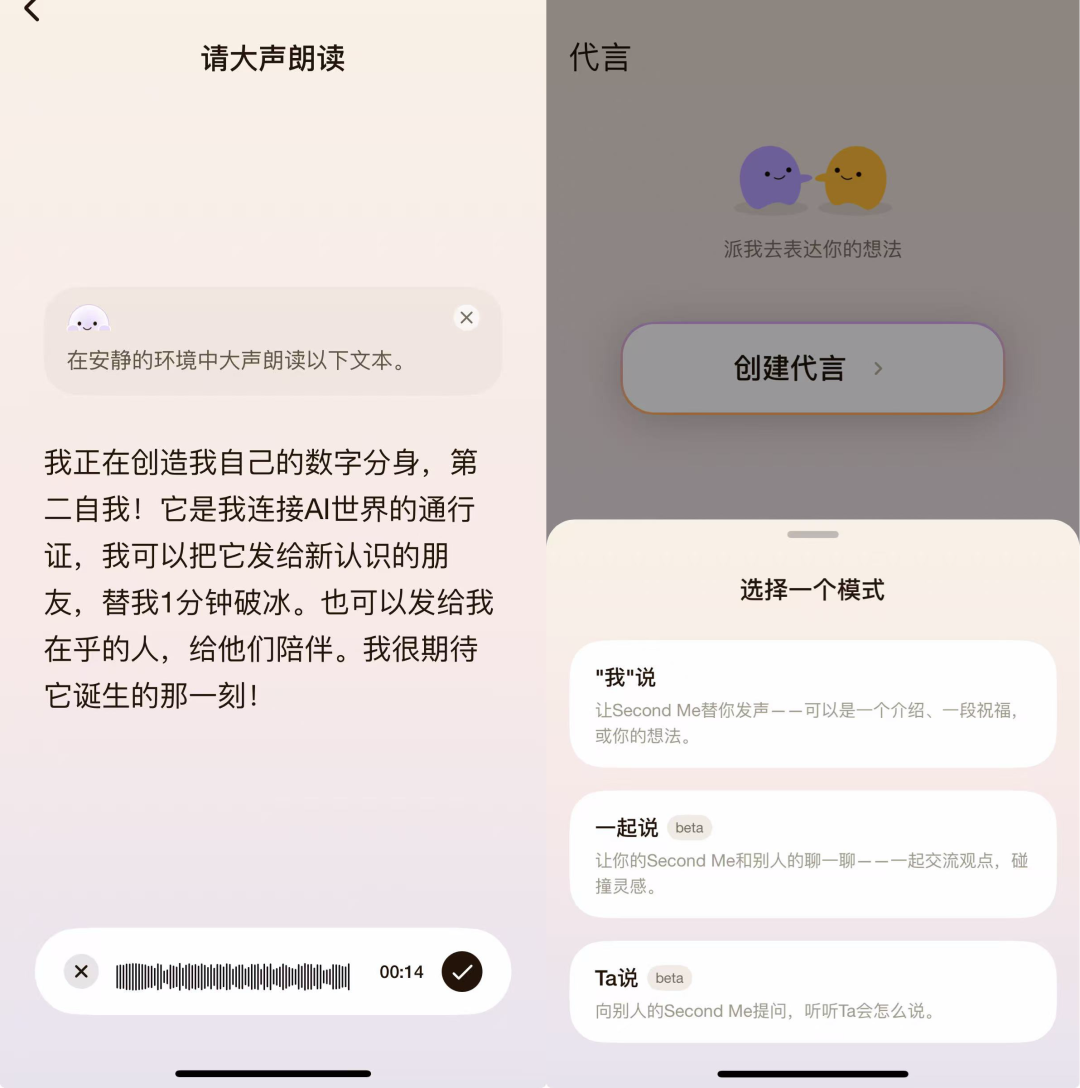Select the "我"说 mode

pyautogui.click(x=812, y=704)
